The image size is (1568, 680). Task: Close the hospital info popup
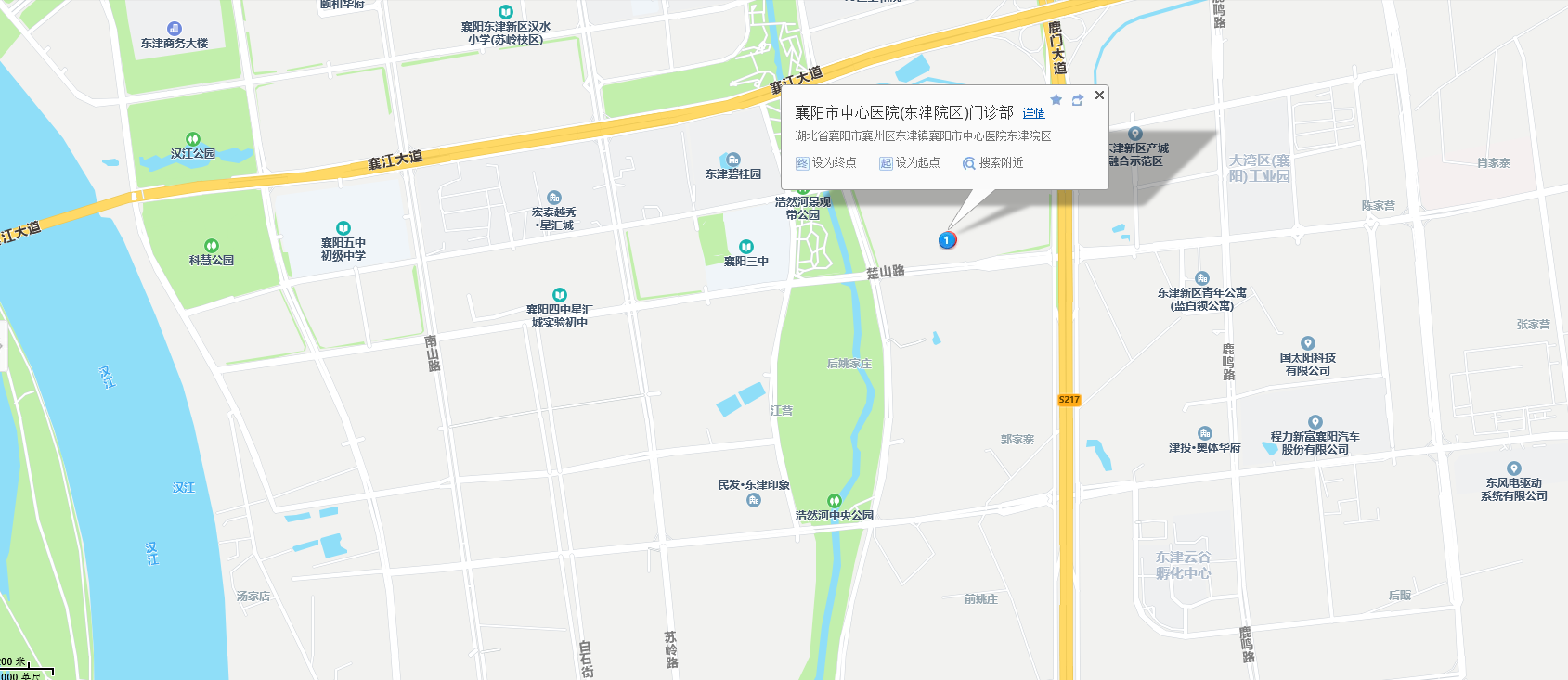pyautogui.click(x=1099, y=95)
